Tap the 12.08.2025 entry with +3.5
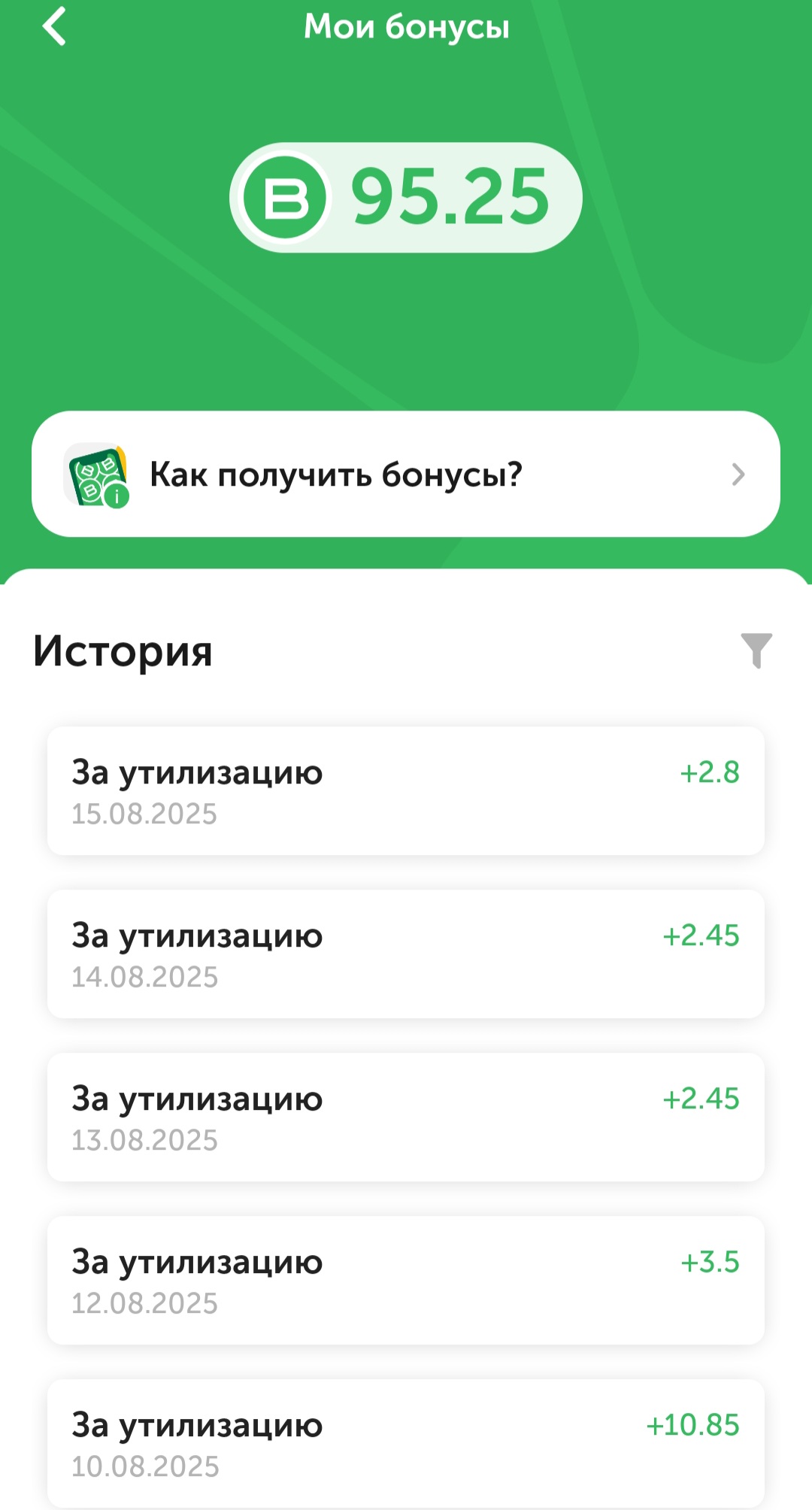Screen dimensions: 812x1510 405,1281
